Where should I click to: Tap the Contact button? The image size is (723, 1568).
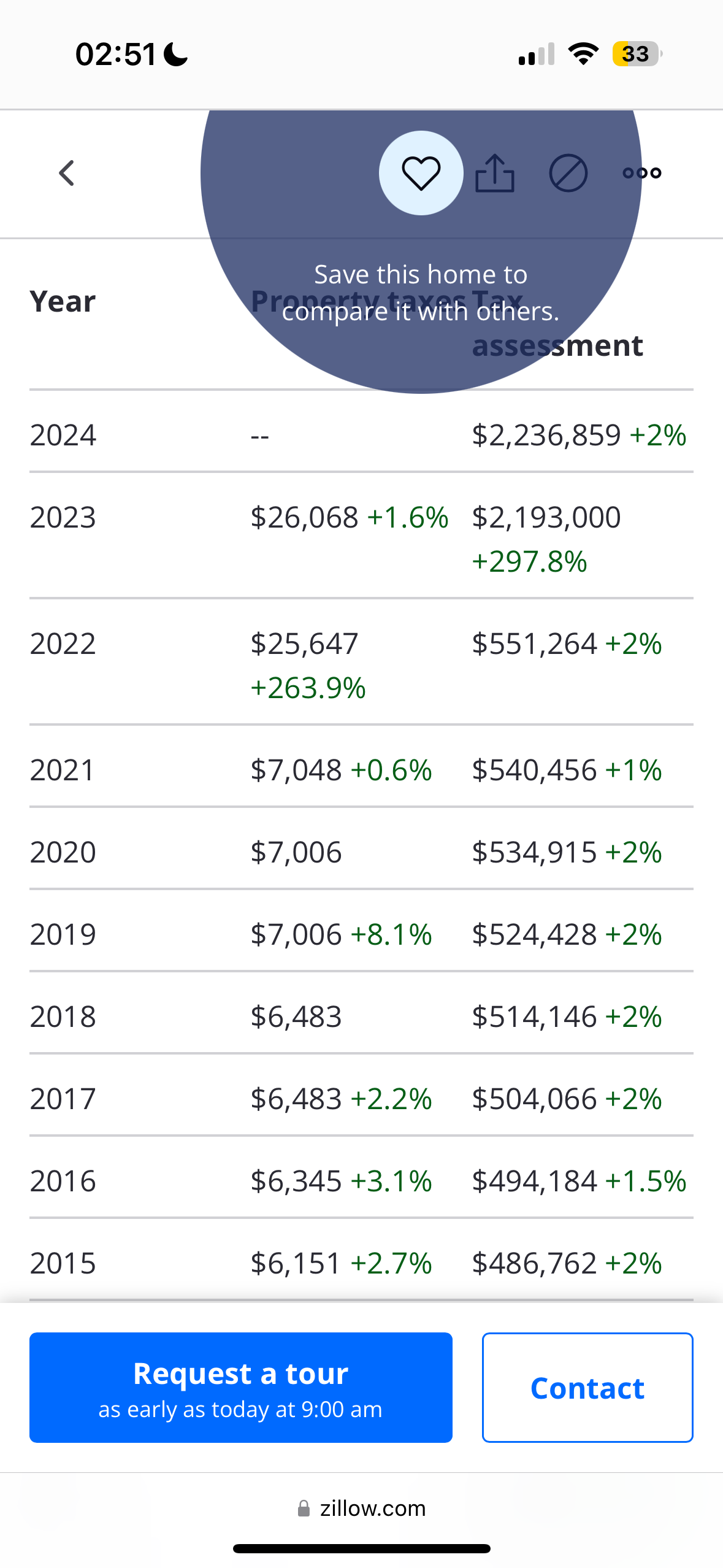coord(587,1388)
